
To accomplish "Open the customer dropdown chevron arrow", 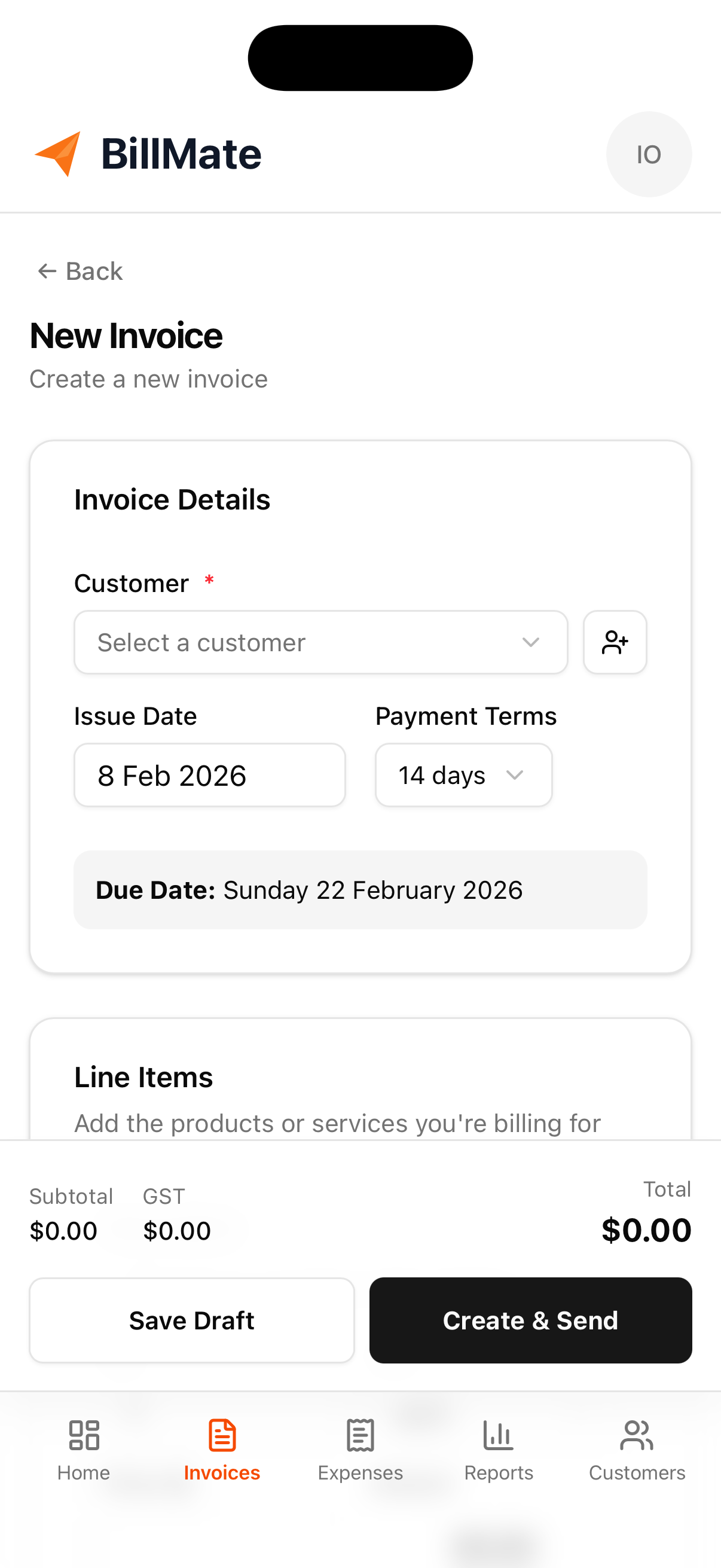I will coord(530,642).
